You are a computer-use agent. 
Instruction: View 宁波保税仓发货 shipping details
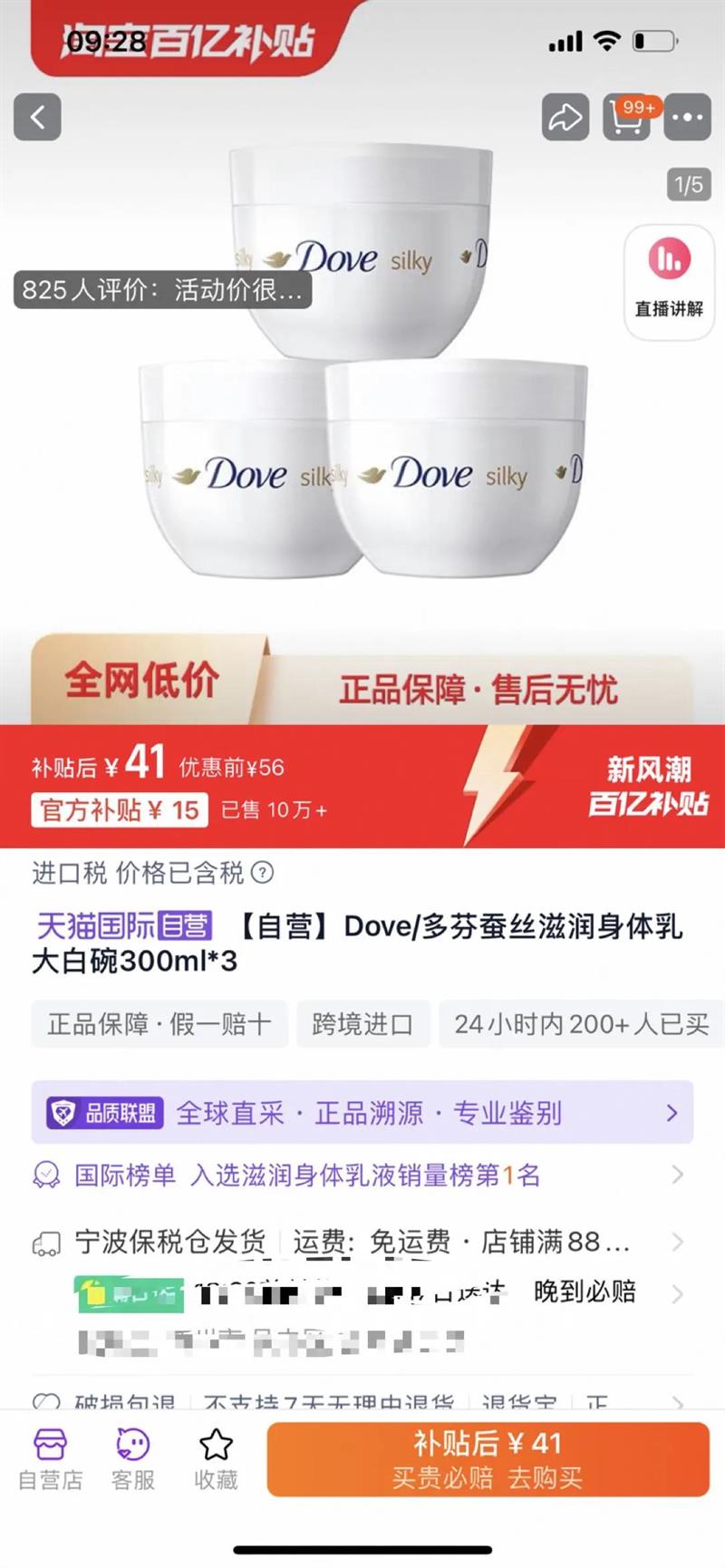[x=362, y=1242]
